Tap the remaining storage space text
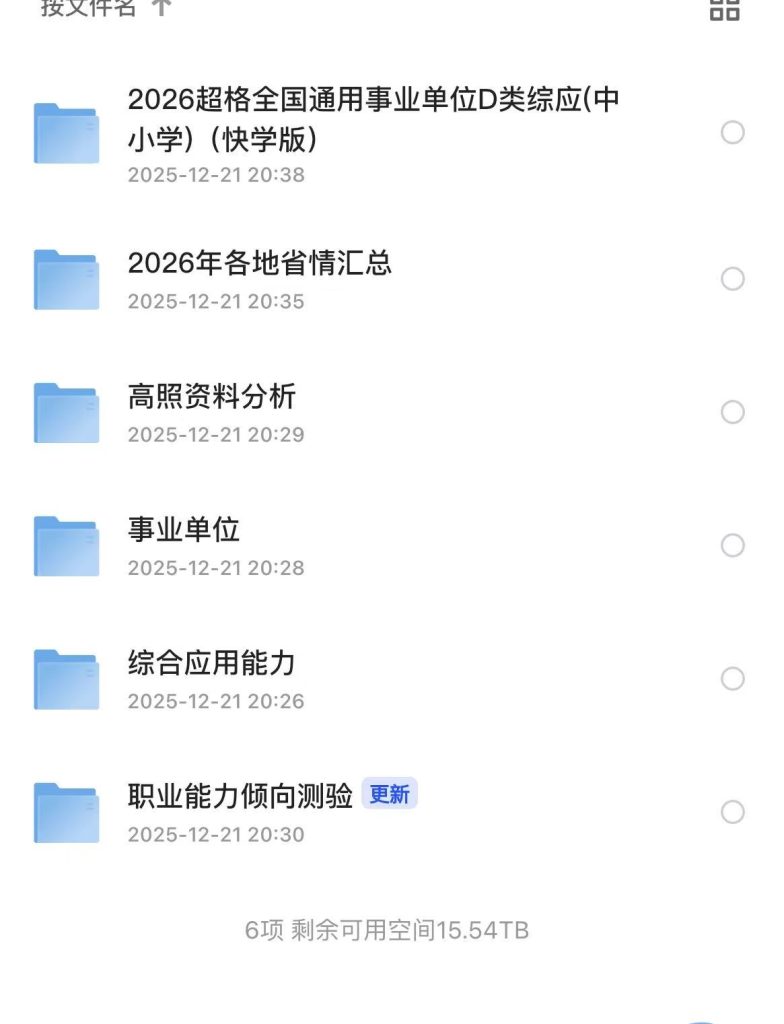The height and width of the screenshot is (1024, 784). tap(390, 929)
